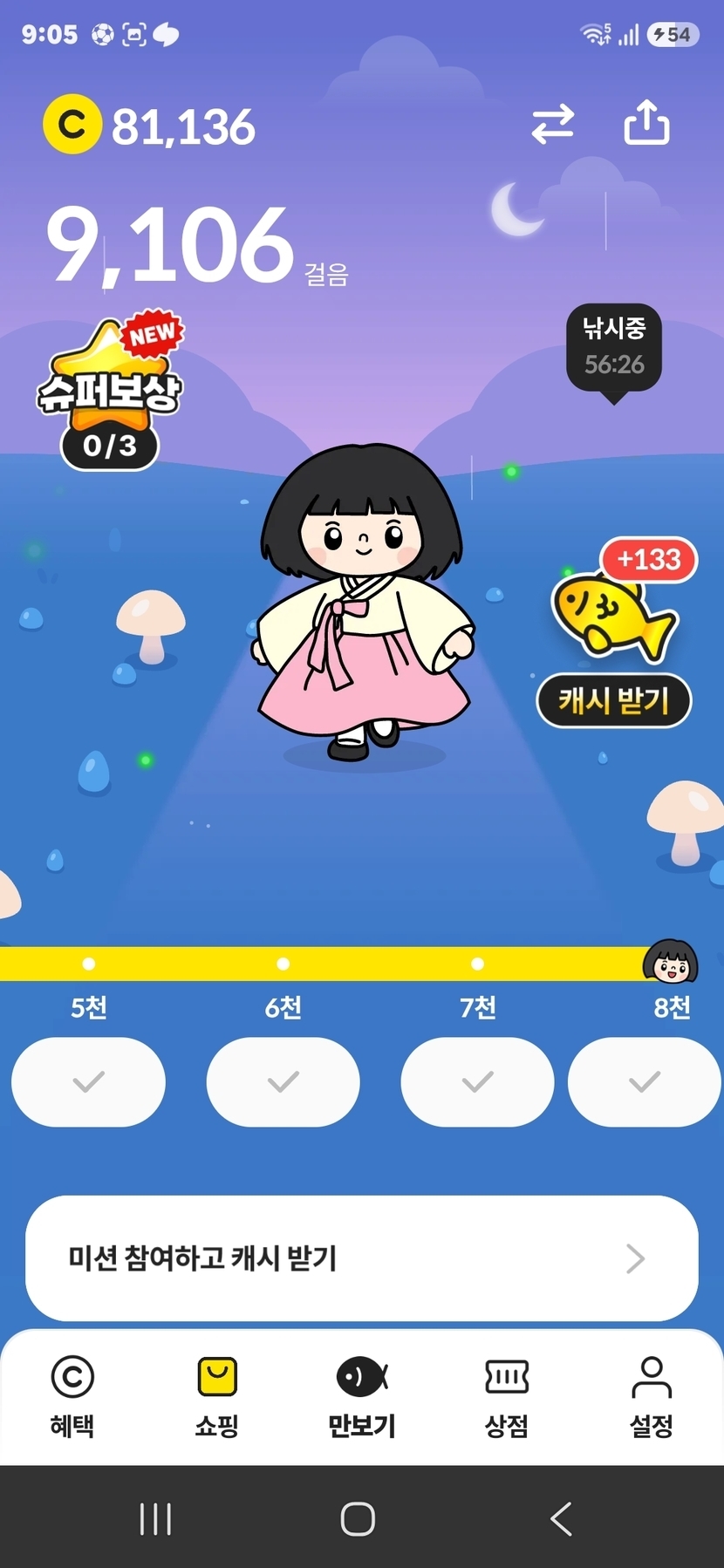Go to the 상점 tab

(507, 1397)
